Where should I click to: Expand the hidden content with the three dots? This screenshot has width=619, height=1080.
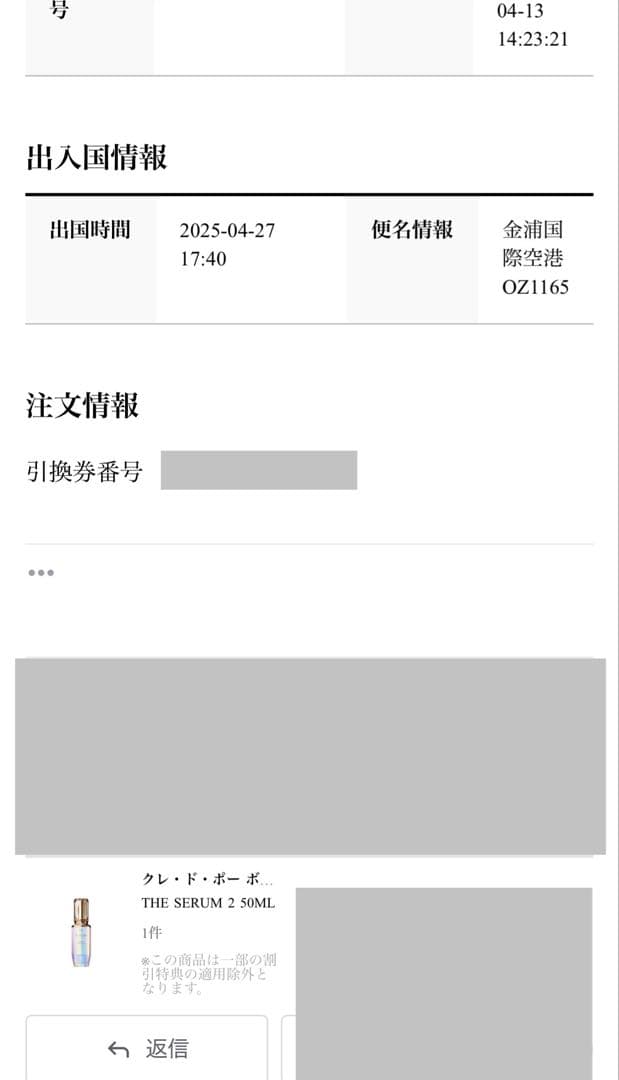pyautogui.click(x=41, y=573)
